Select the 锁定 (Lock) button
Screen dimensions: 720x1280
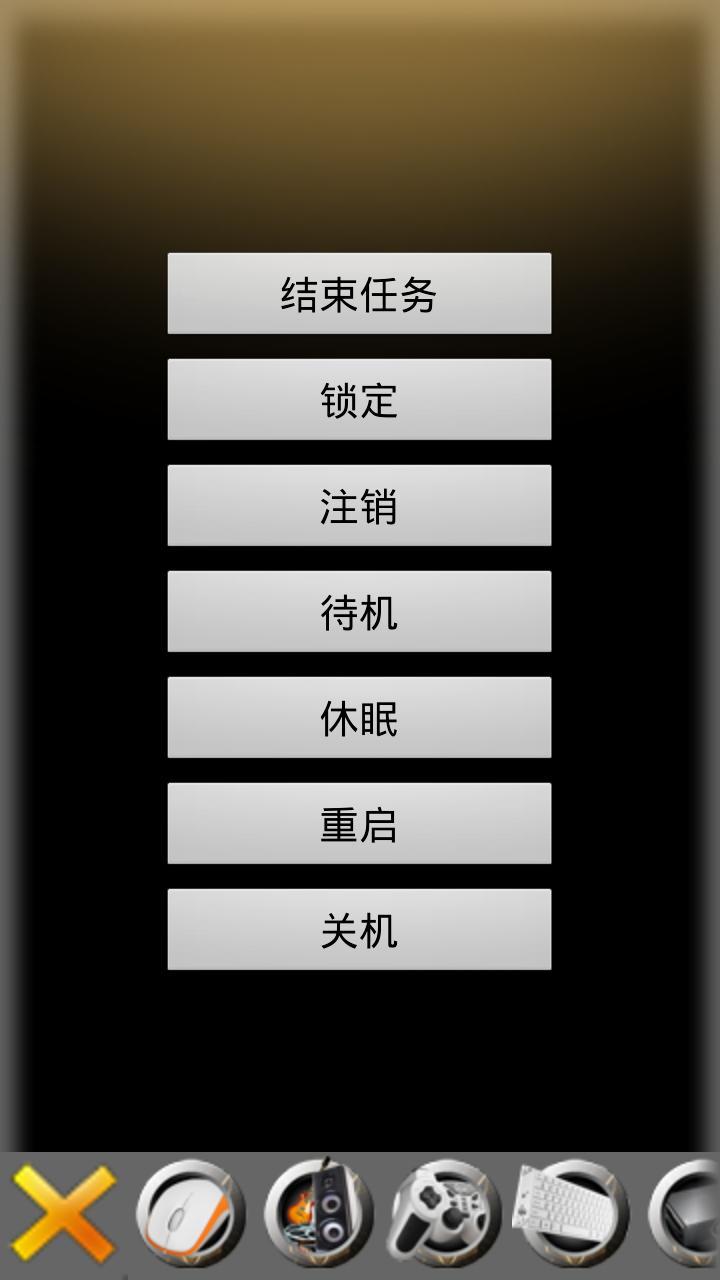pyautogui.click(x=359, y=399)
